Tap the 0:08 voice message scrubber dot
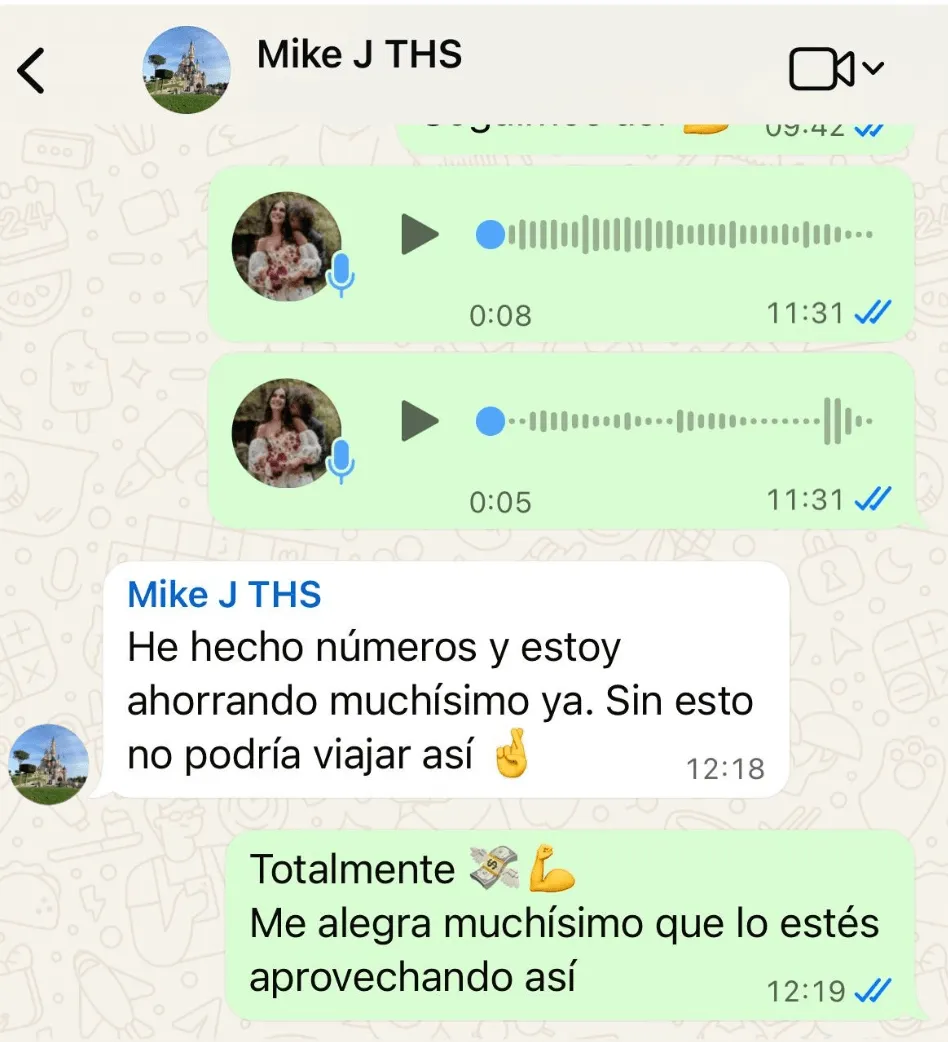Screen dimensions: 948x1042 (490, 235)
